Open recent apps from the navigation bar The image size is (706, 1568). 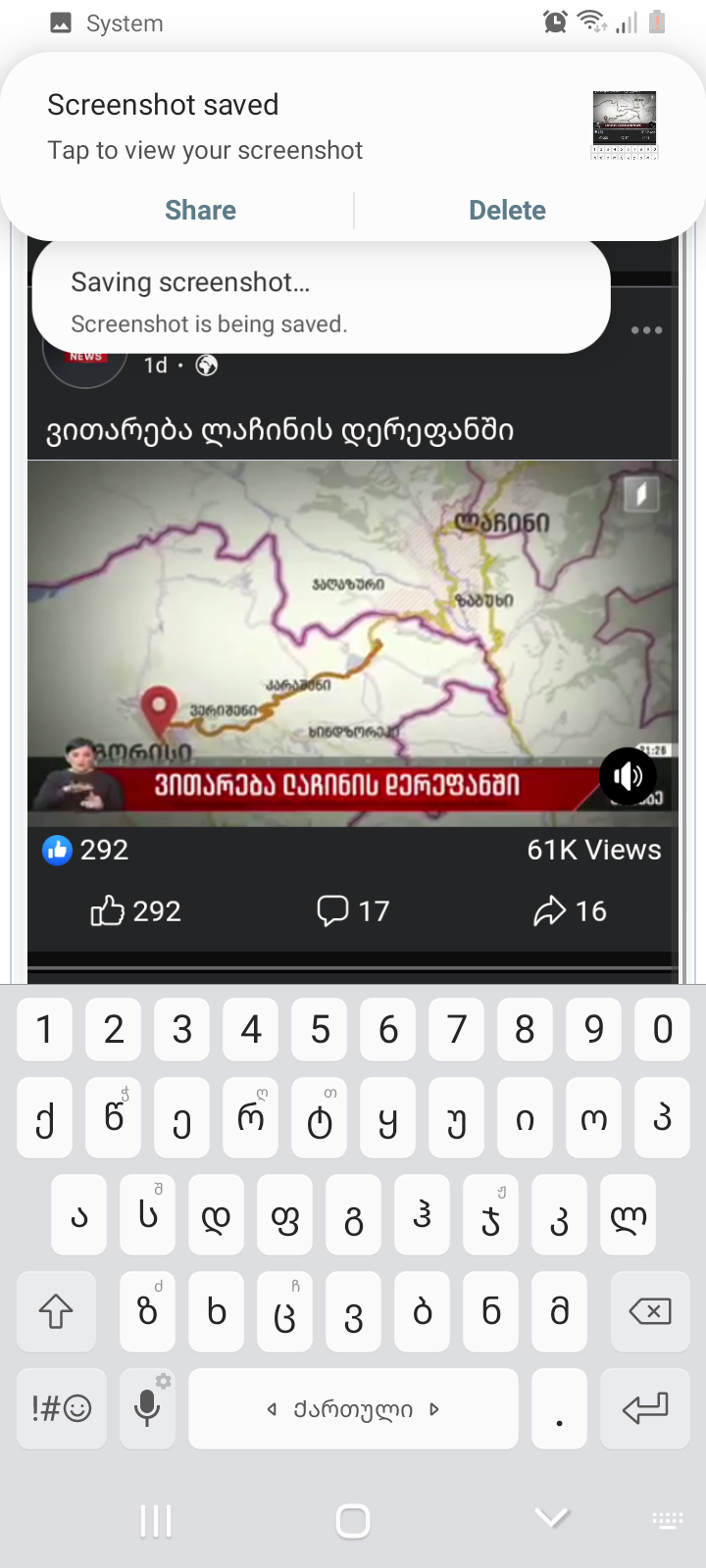click(156, 1521)
